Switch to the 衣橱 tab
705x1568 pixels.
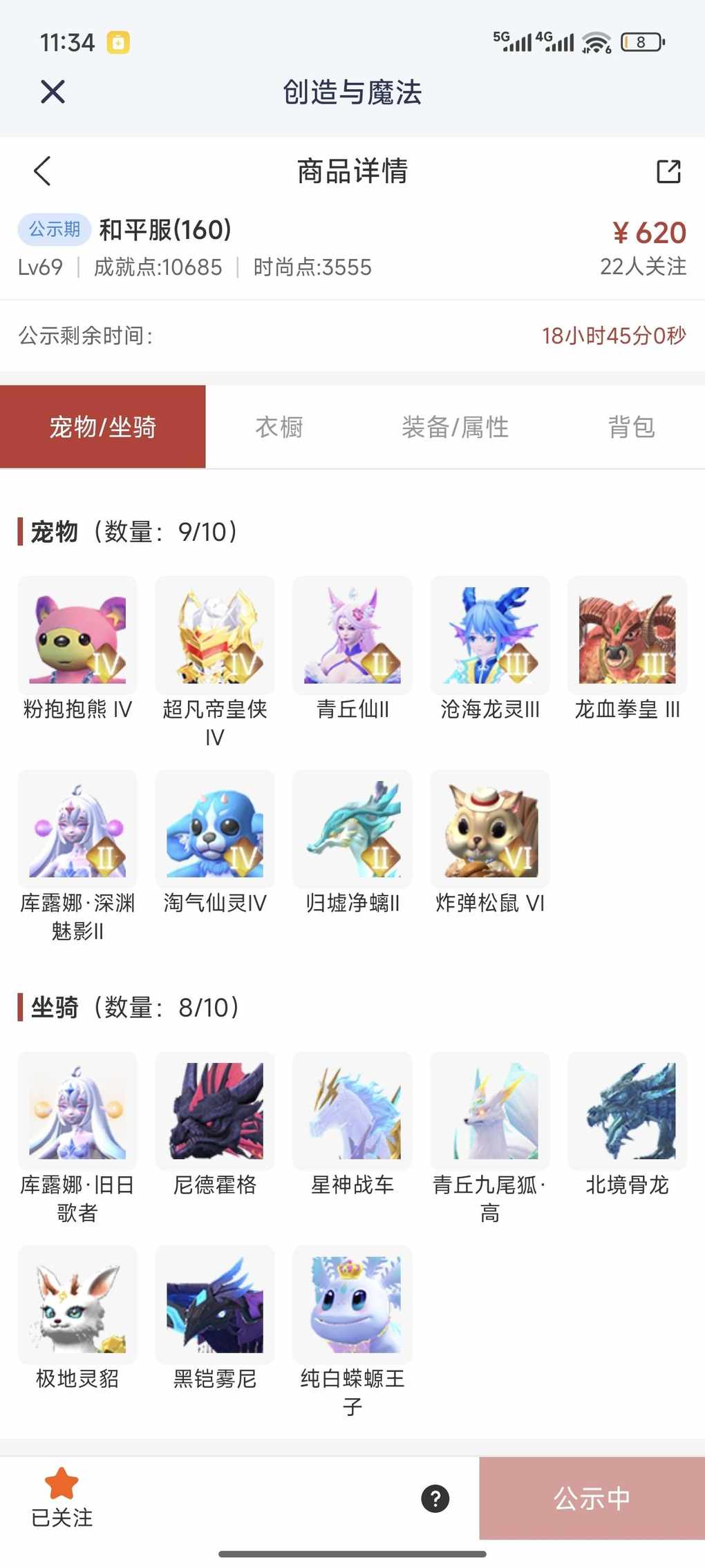coord(279,427)
